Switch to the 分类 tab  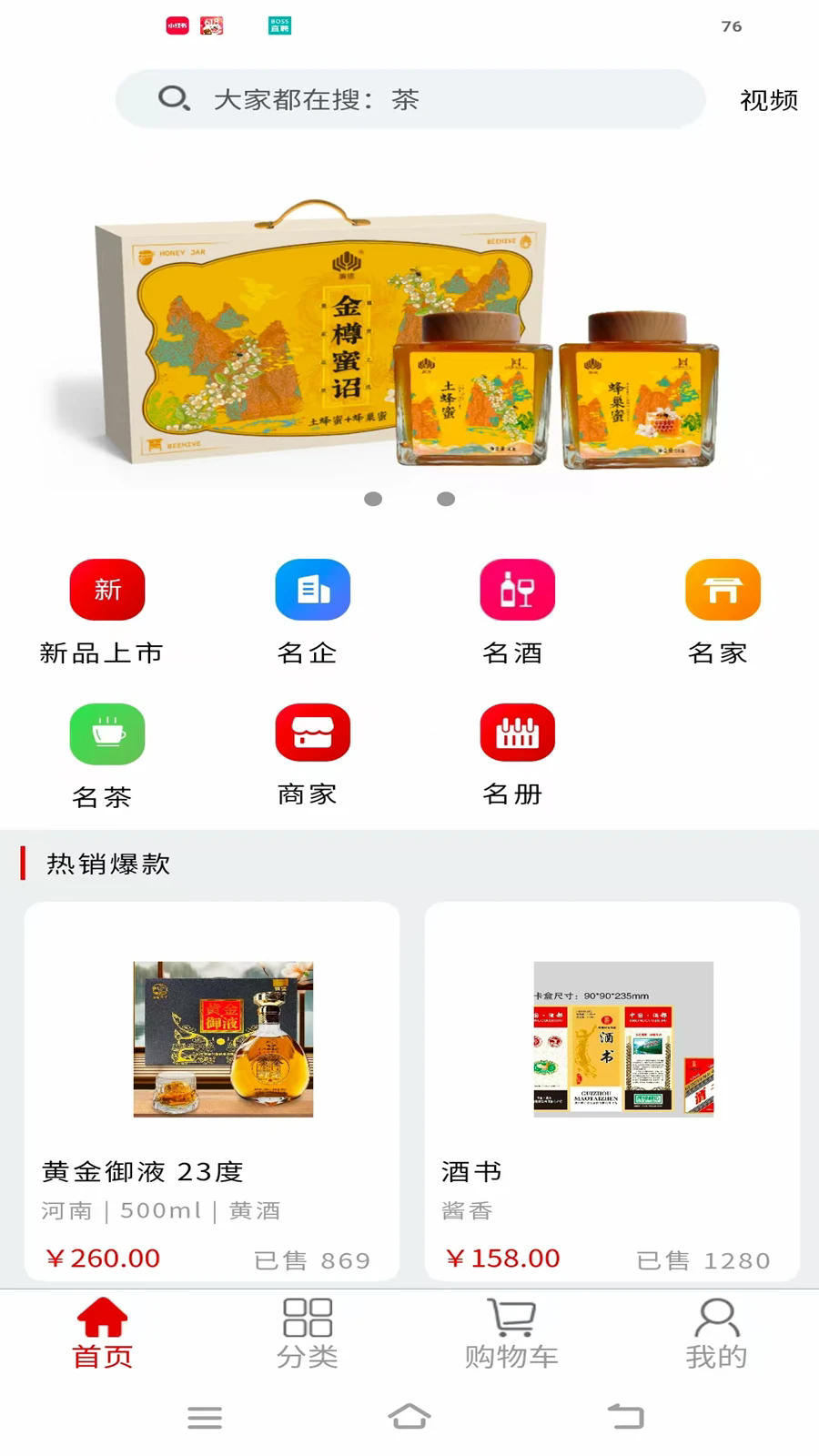tap(308, 1333)
